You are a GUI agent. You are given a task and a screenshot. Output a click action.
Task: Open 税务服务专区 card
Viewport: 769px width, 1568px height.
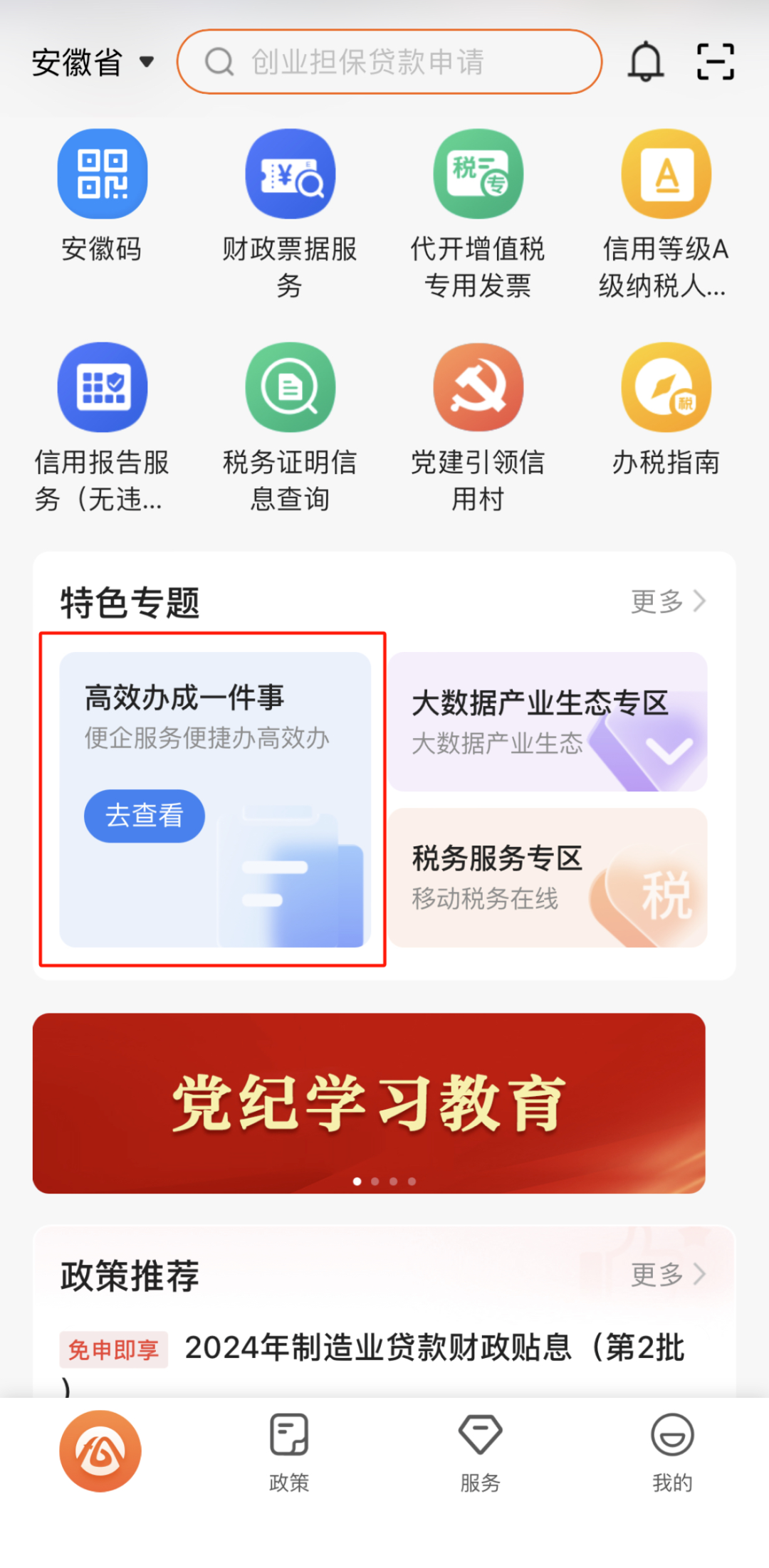pos(548,878)
